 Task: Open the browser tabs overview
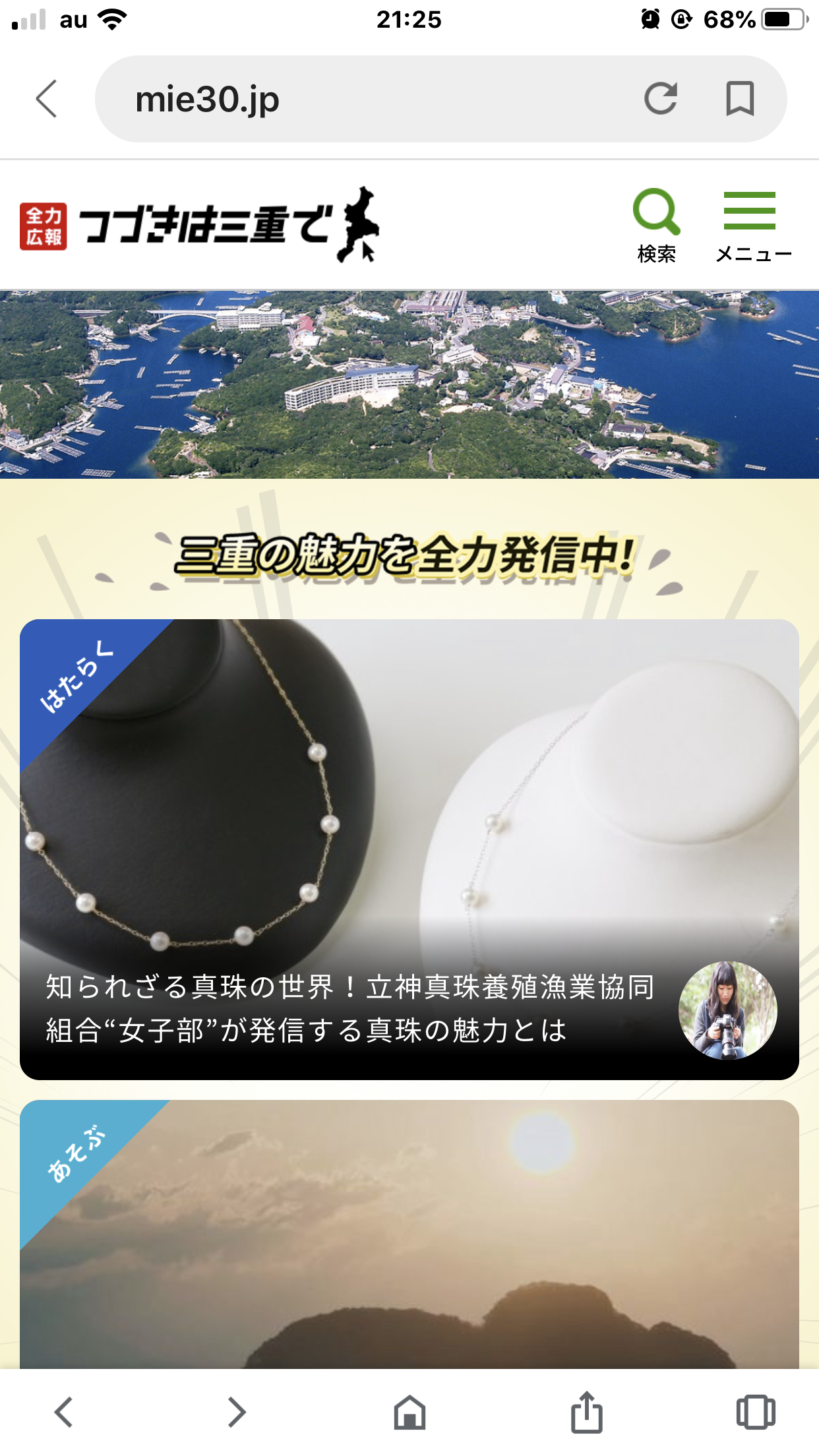click(x=755, y=1412)
